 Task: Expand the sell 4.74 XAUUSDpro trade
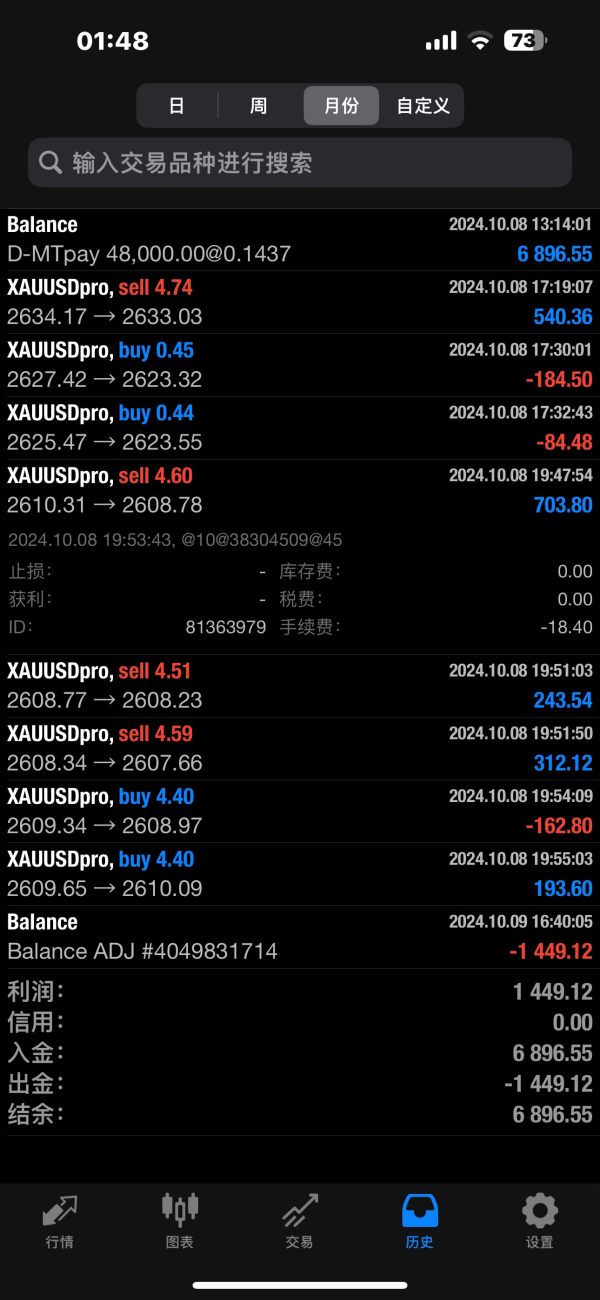(300, 302)
